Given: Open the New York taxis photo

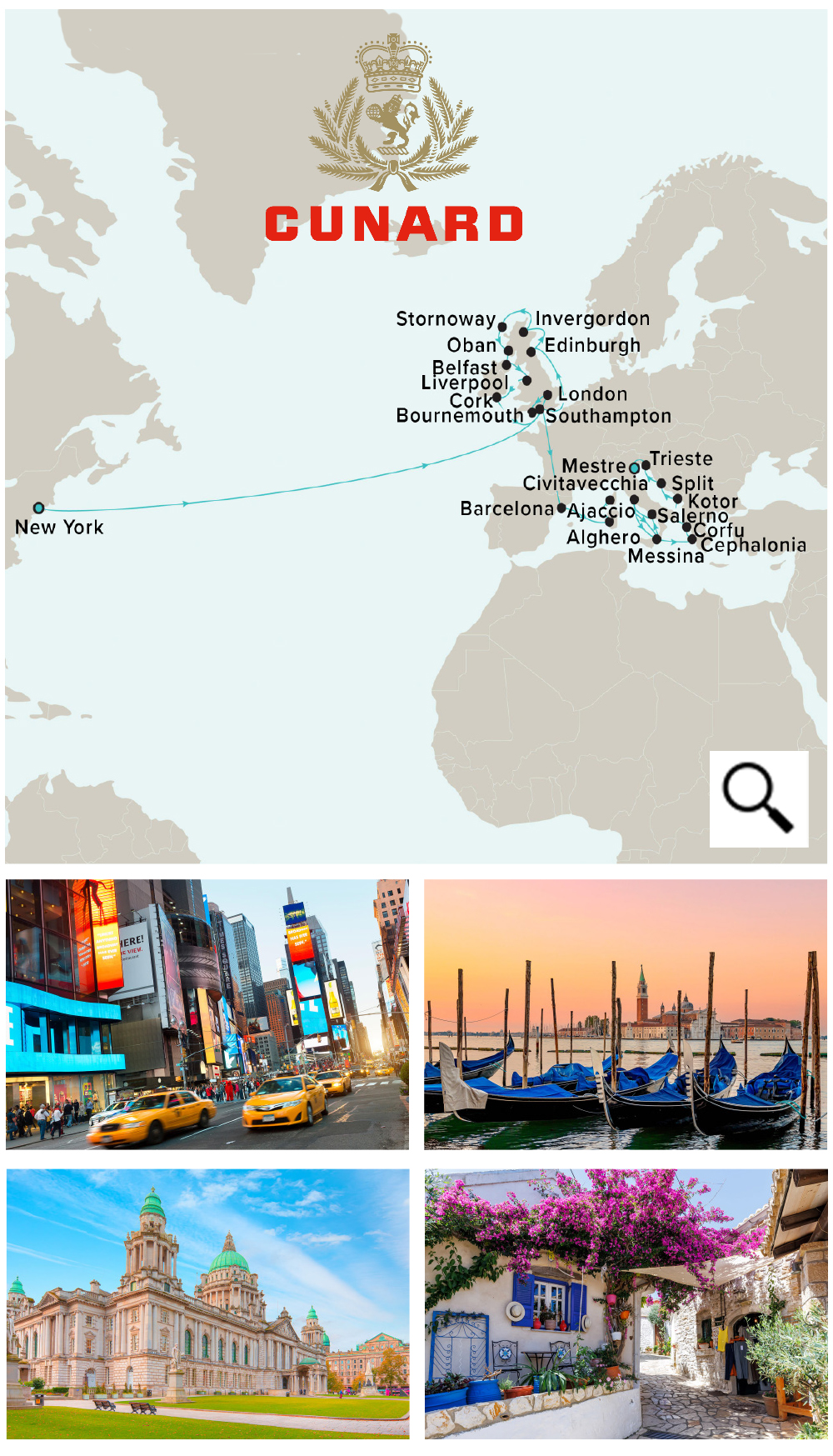Looking at the screenshot, I should point(207,1014).
